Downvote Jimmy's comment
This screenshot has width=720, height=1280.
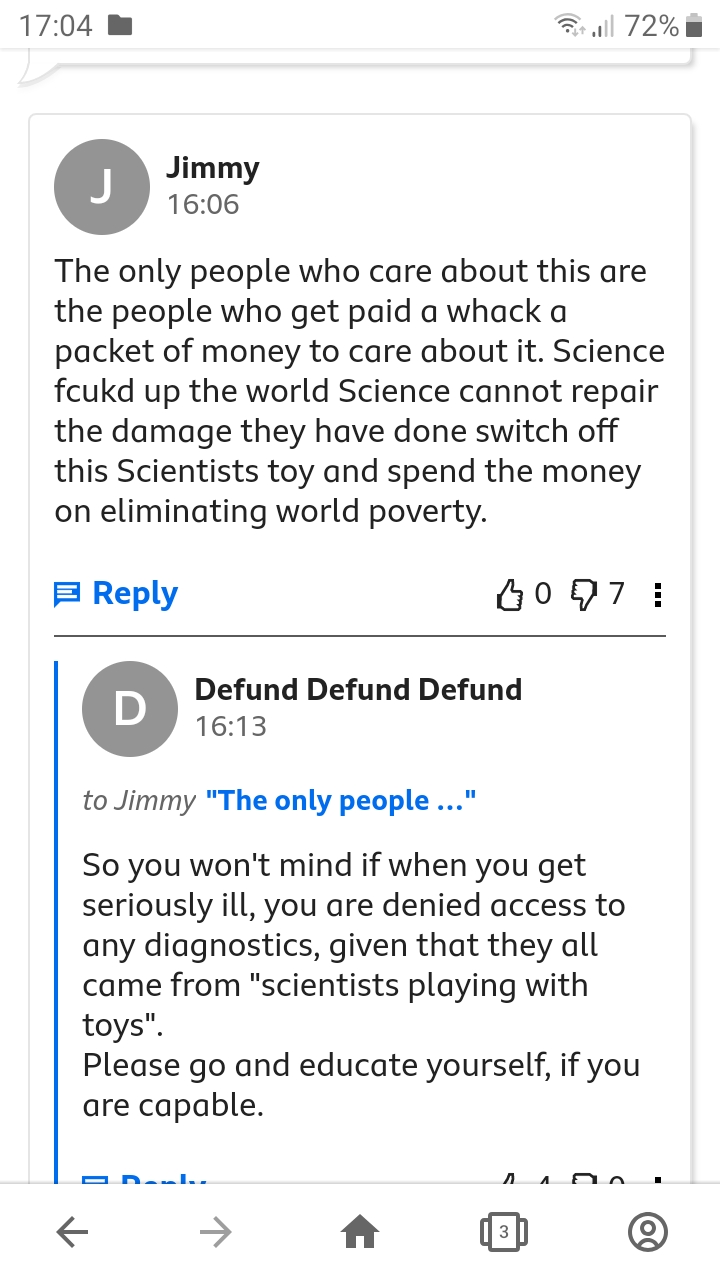(582, 595)
